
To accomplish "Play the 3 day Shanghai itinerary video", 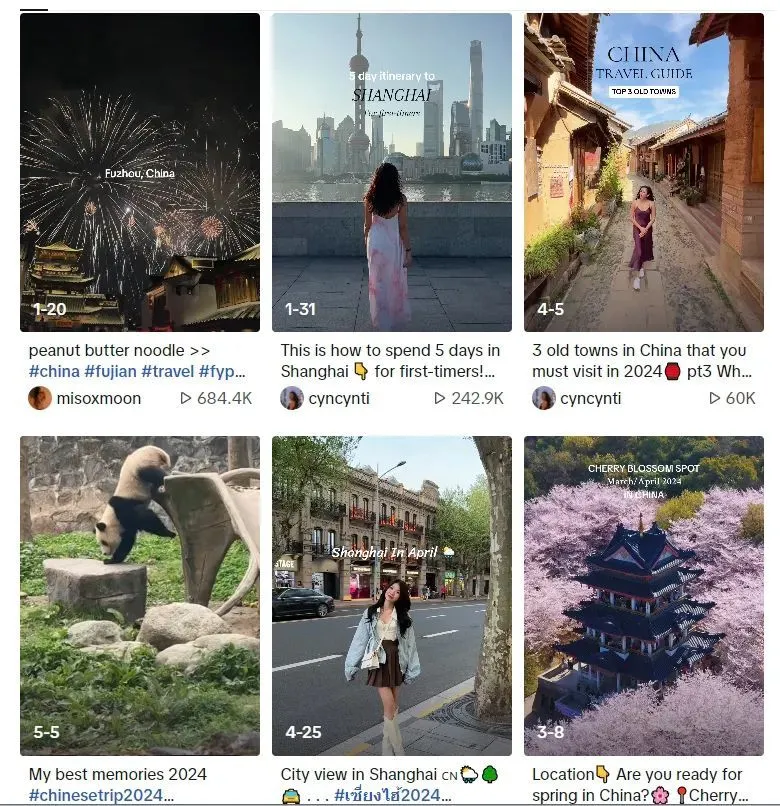I will click(391, 172).
